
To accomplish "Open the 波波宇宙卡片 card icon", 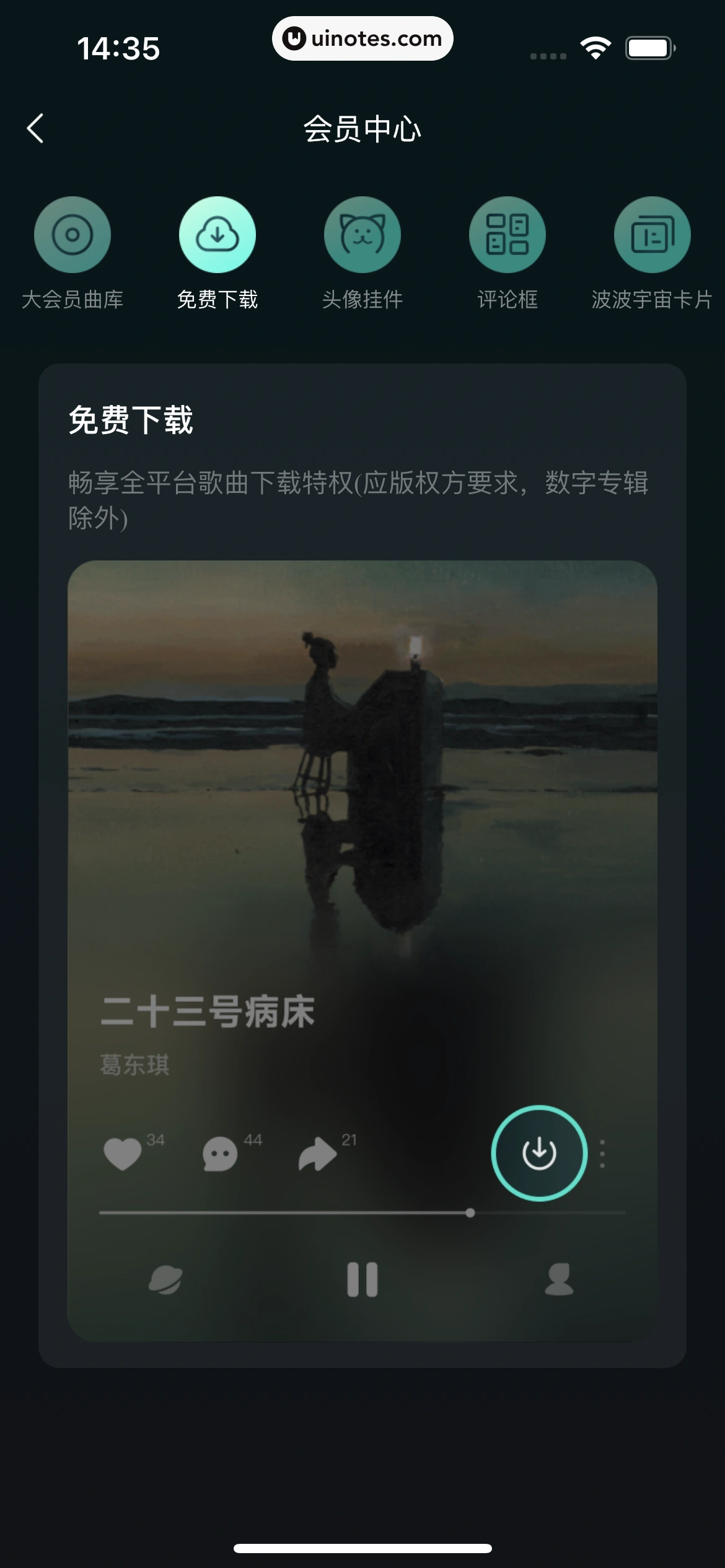I will coord(652,234).
